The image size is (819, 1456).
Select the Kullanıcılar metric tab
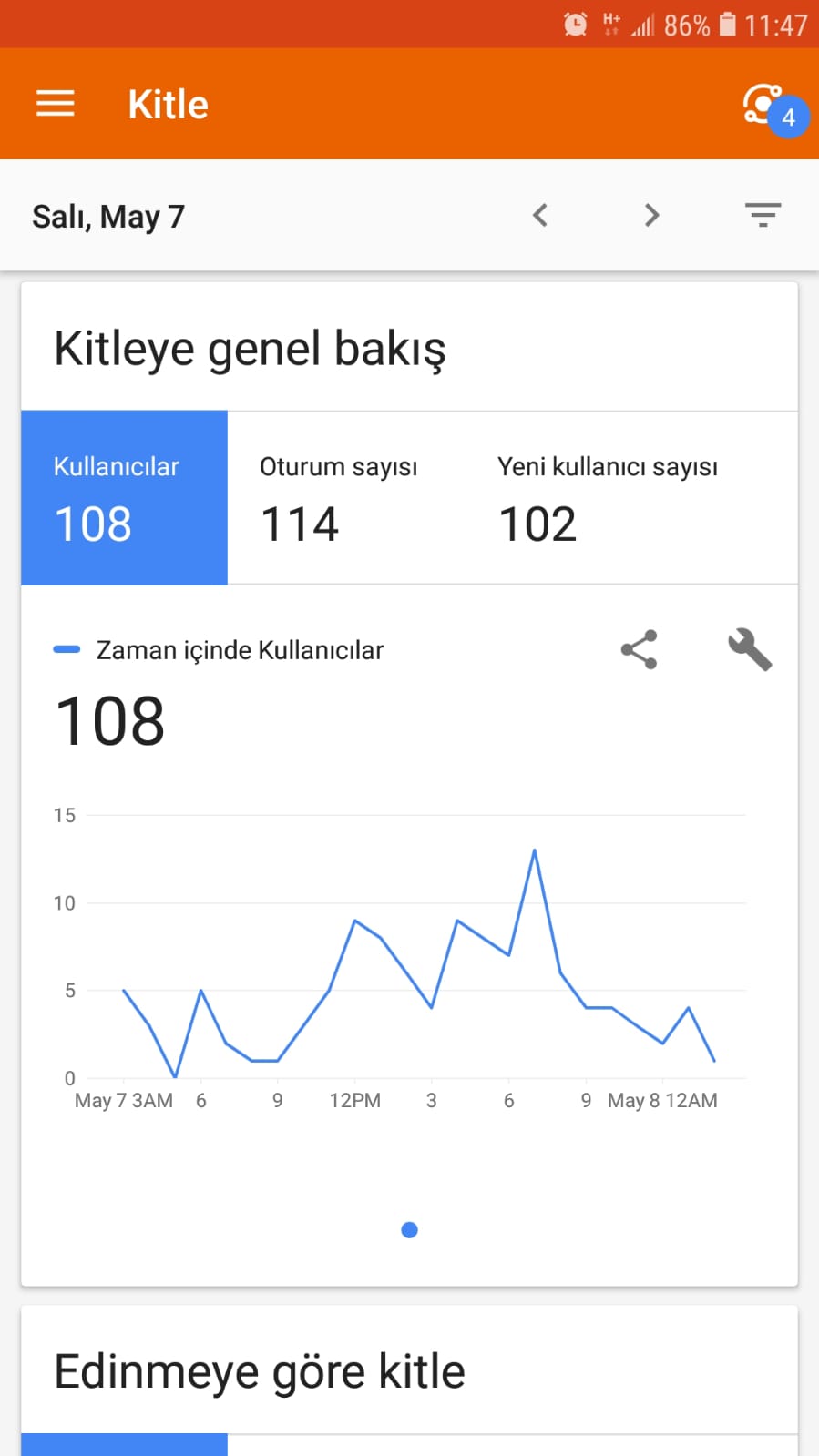point(124,498)
